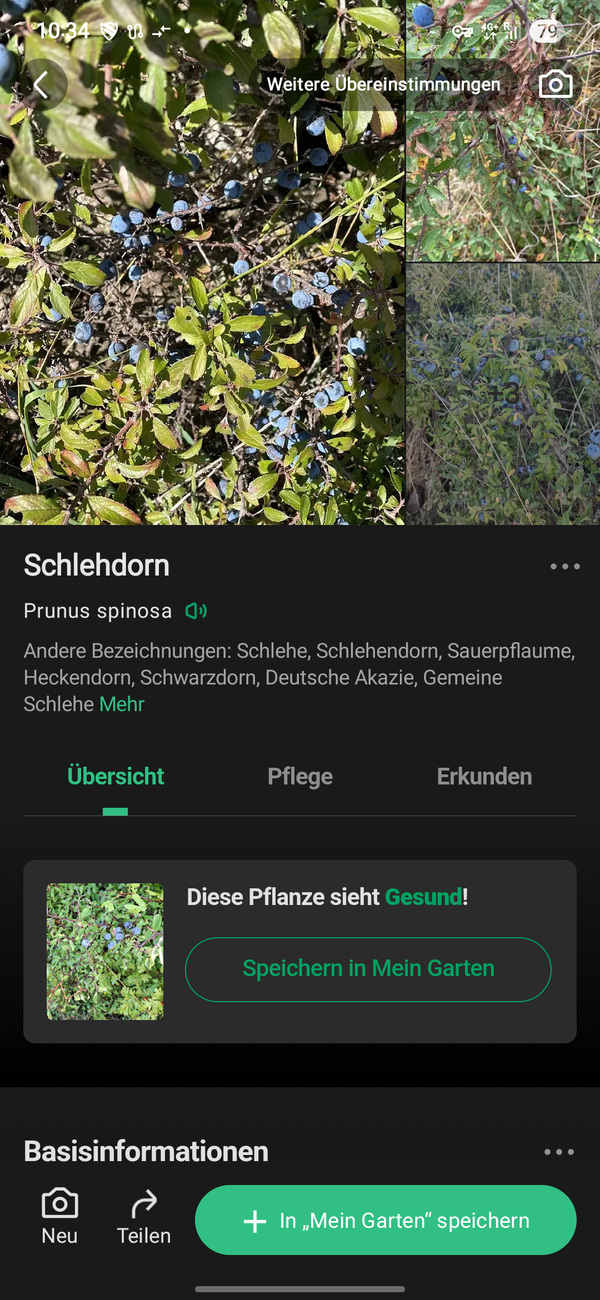Screen dimensions: 600x1300
Task: Share this plant via Teilen
Action: point(144,1217)
